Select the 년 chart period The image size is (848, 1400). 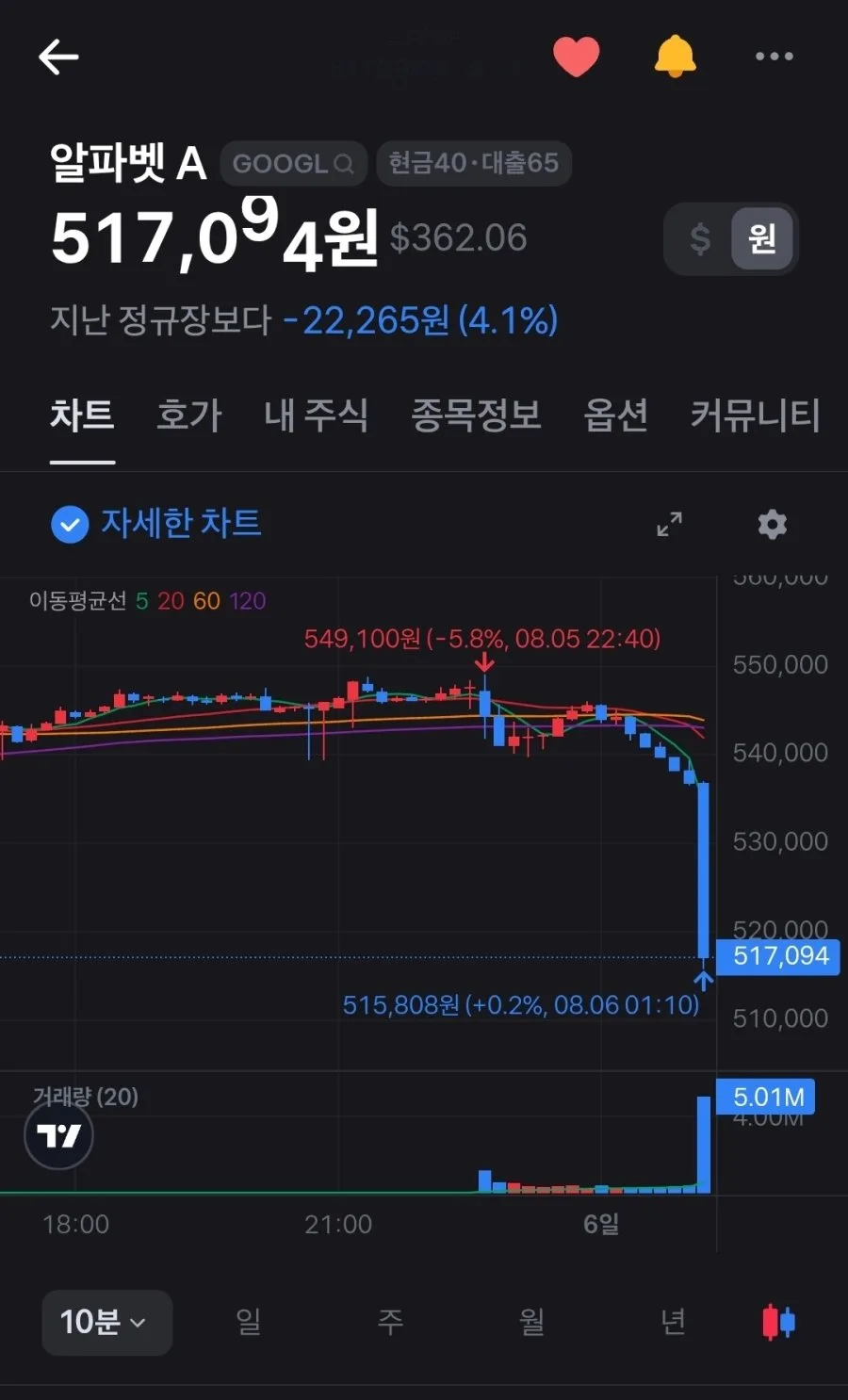[673, 1322]
